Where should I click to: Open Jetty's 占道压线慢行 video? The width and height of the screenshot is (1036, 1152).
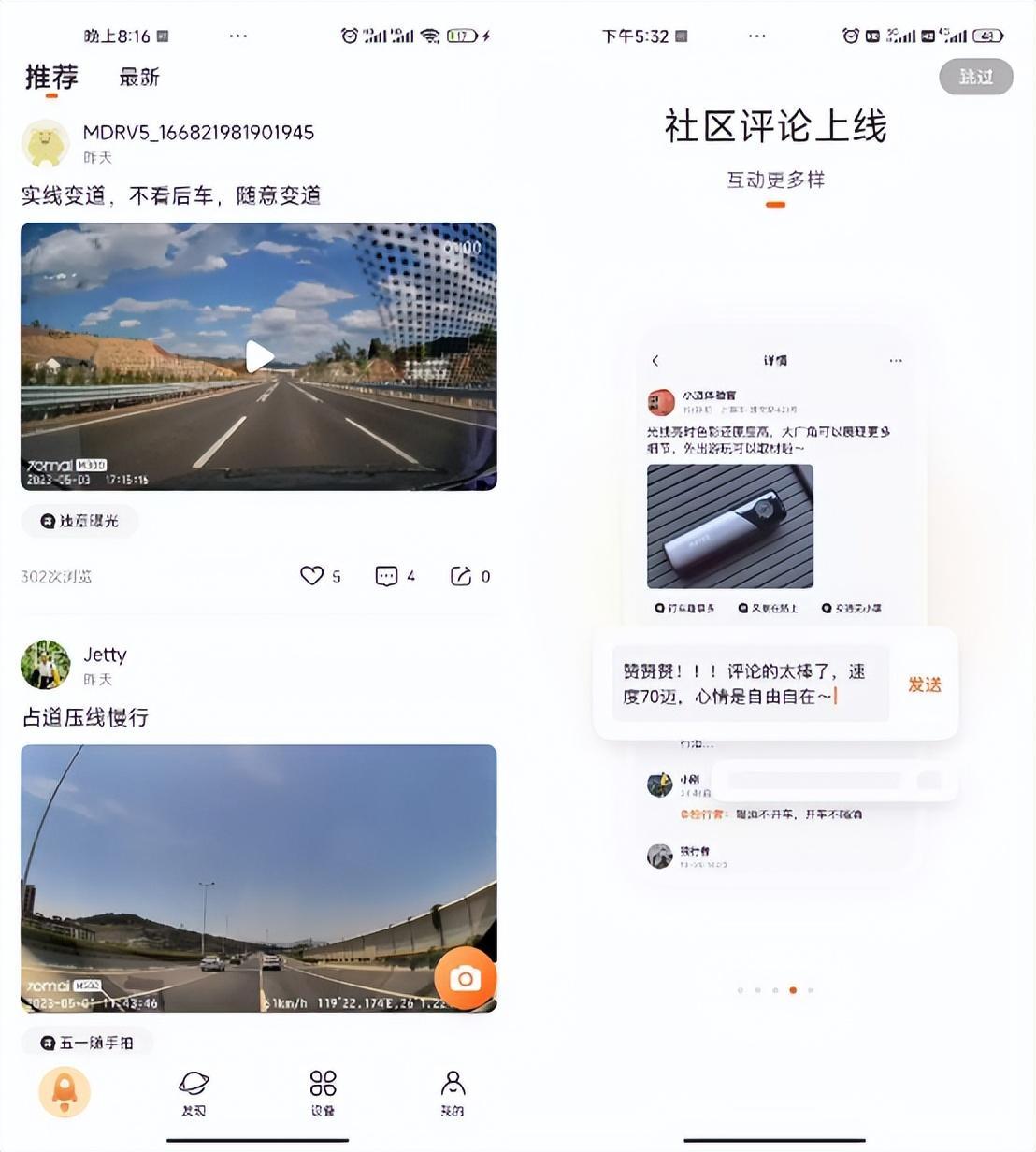click(259, 877)
